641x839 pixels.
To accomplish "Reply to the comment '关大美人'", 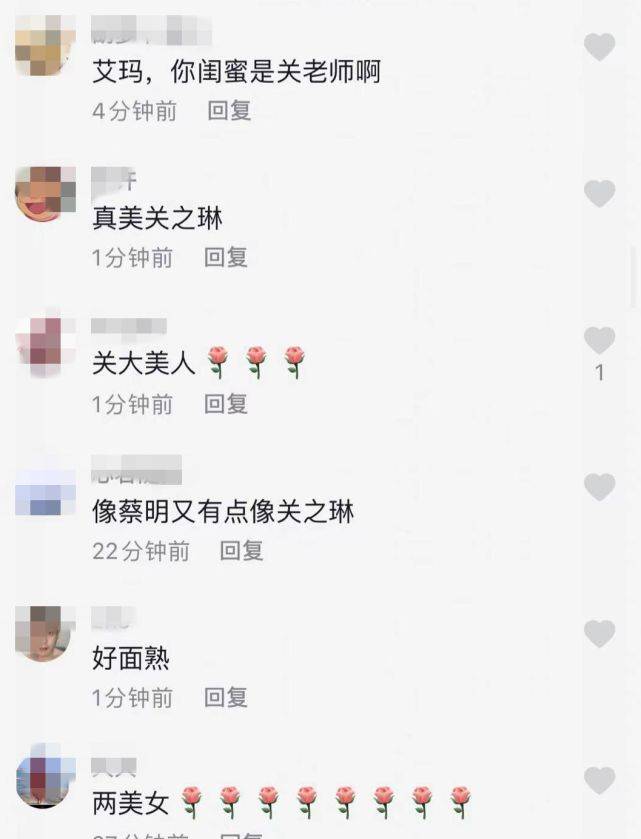I will [x=226, y=404].
